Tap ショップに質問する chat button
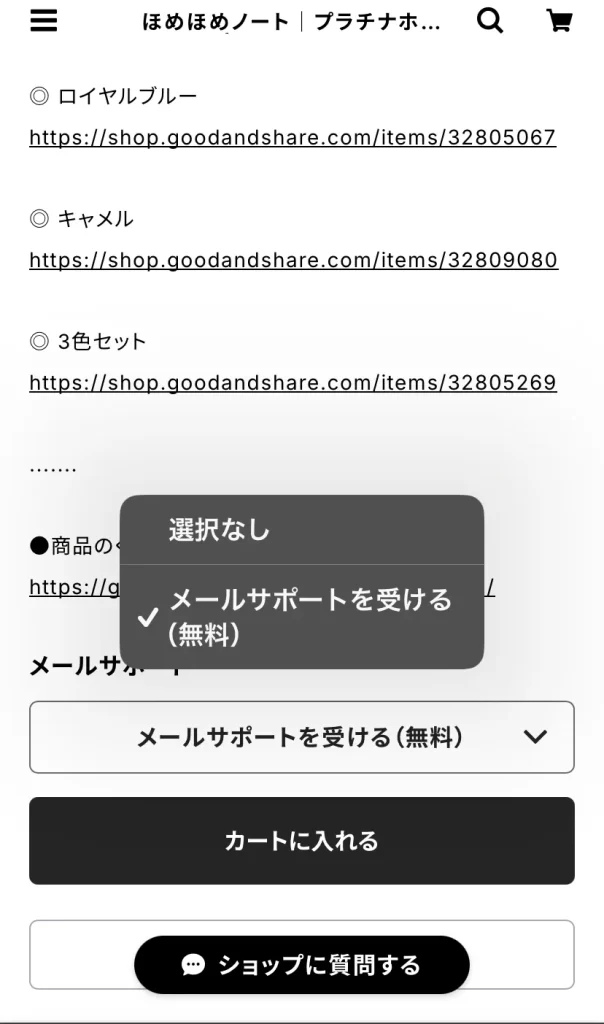604x1024 pixels. coord(301,965)
